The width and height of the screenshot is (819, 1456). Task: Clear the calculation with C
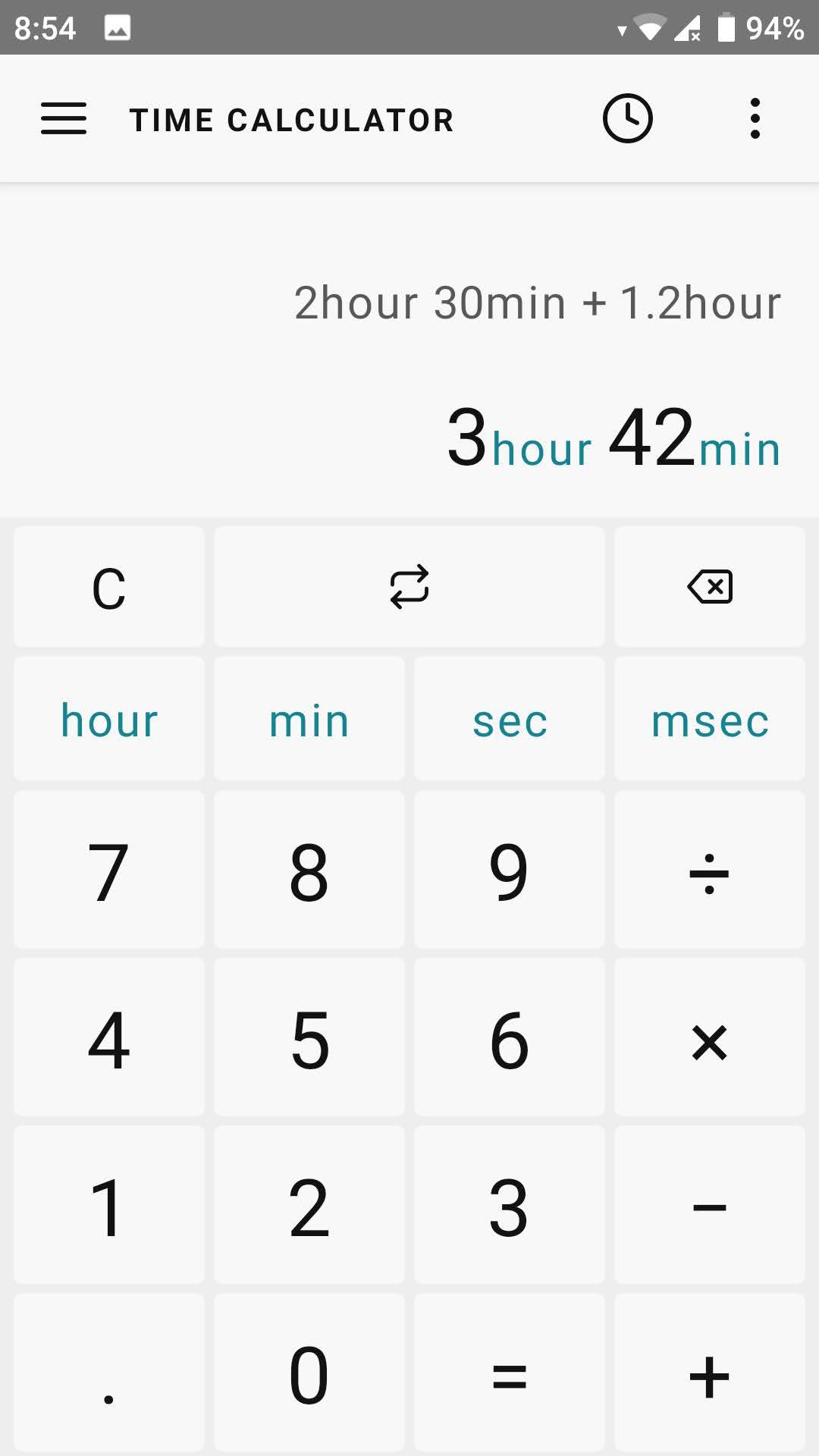tap(109, 587)
